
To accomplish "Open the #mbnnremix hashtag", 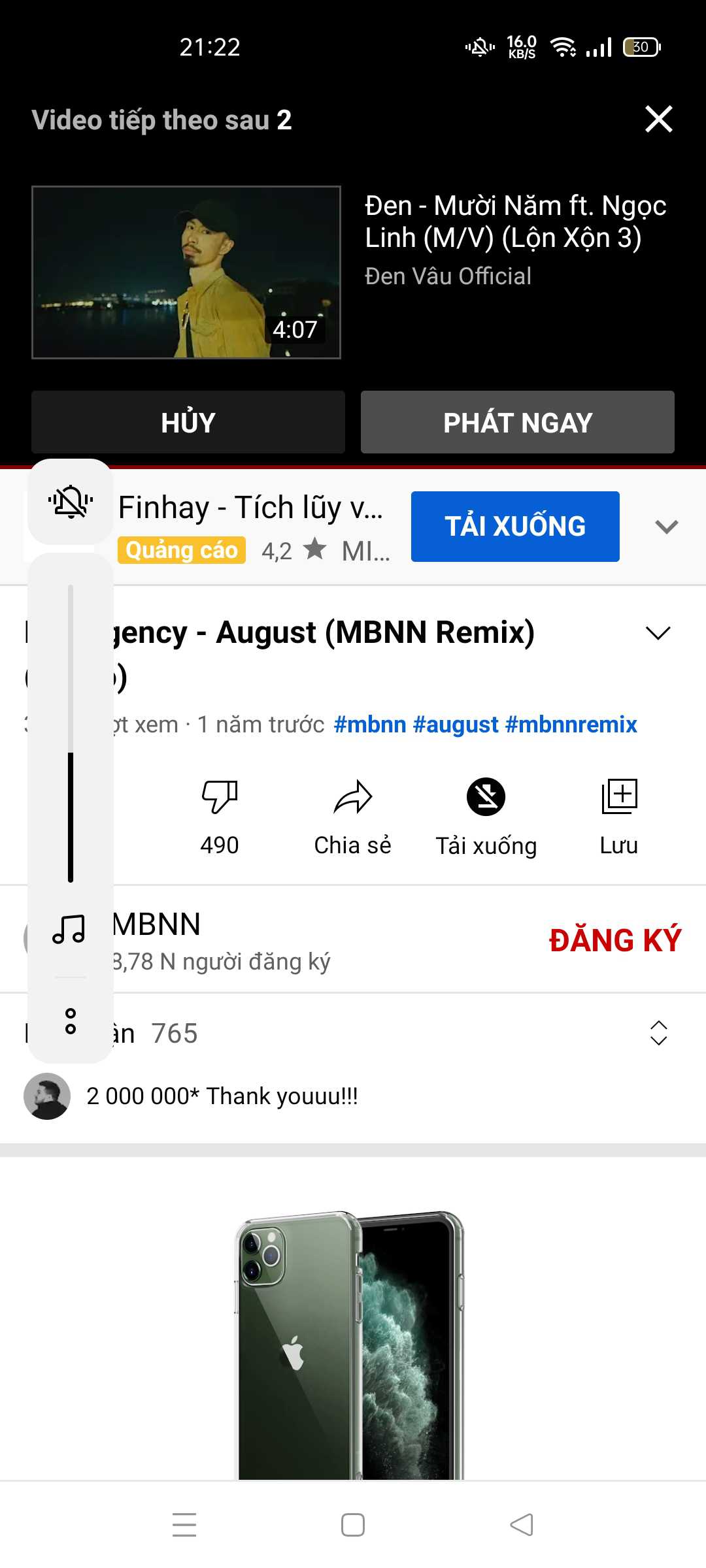I will [x=571, y=725].
